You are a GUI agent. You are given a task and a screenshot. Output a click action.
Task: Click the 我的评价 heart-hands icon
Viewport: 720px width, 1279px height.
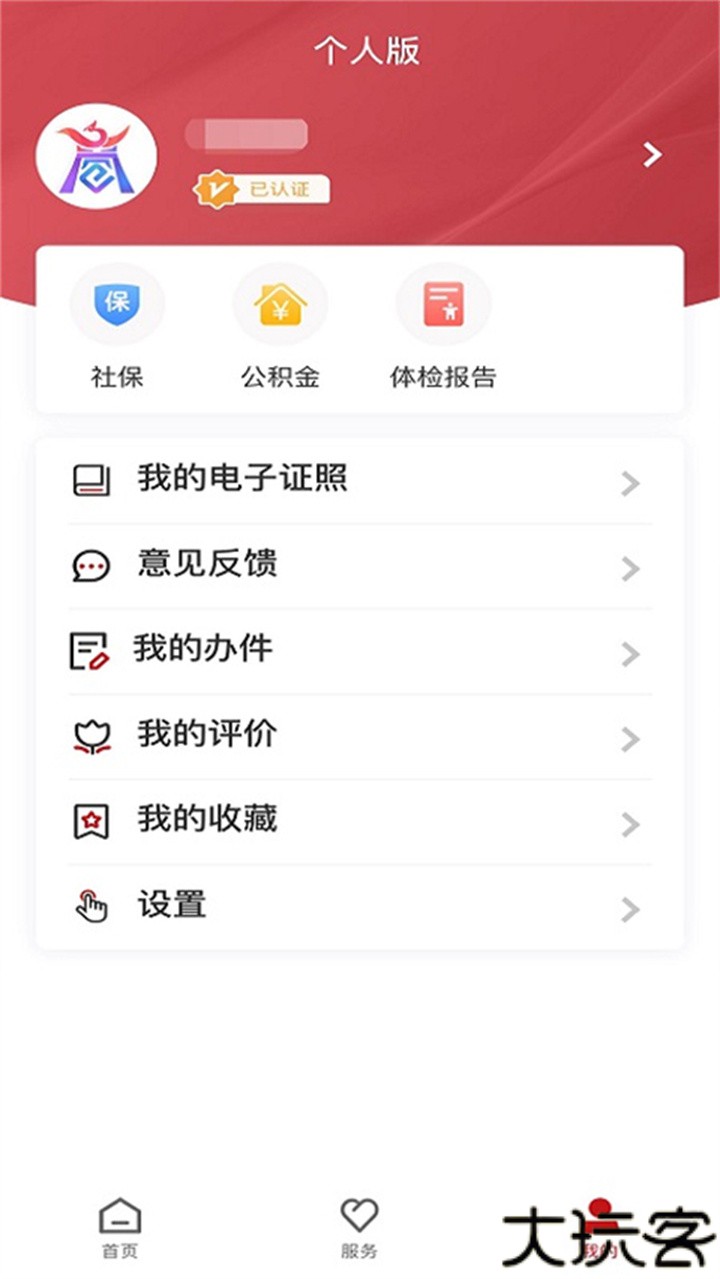[x=92, y=736]
